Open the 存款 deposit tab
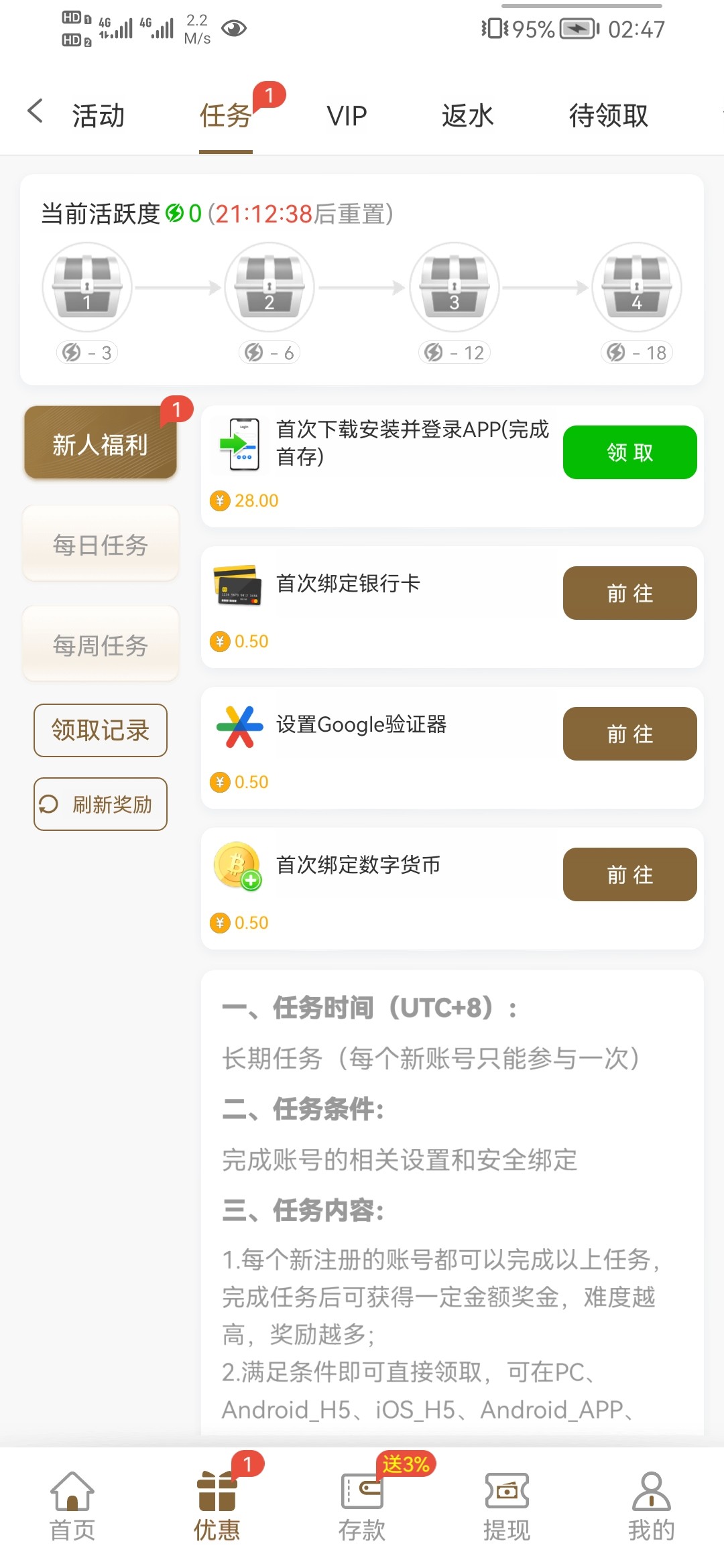Viewport: 724px width, 1568px height. 362,1507
